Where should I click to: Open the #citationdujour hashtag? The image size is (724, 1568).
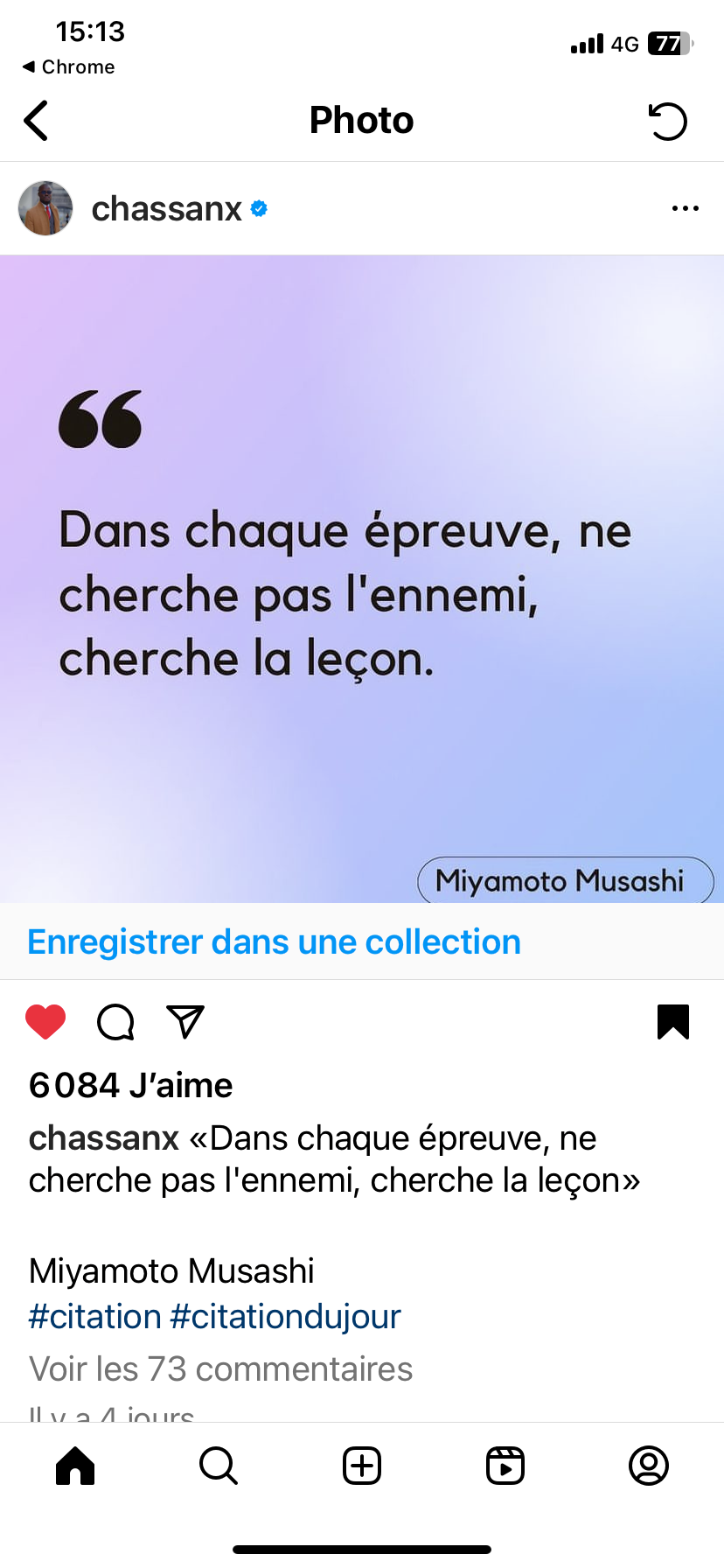click(286, 1316)
